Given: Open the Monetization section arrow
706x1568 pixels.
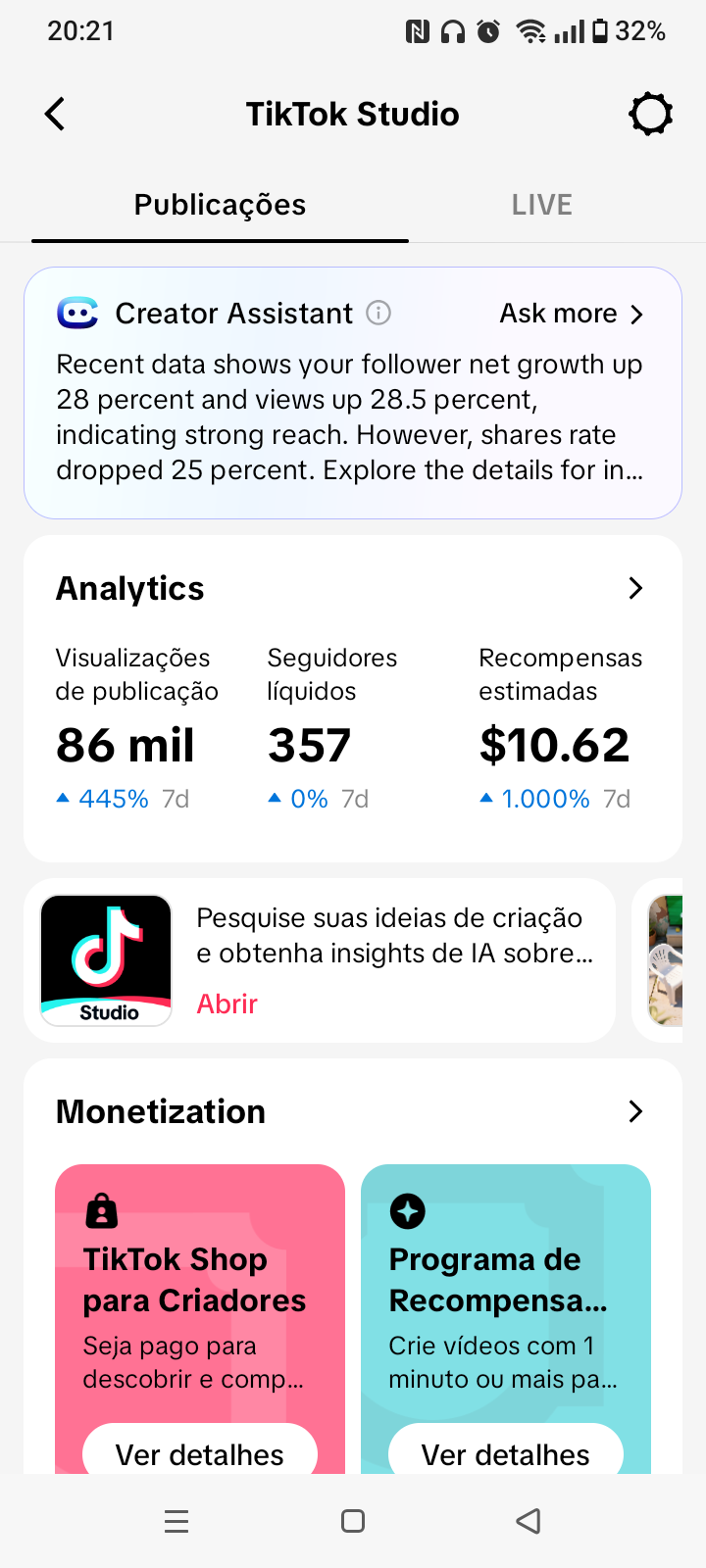Looking at the screenshot, I should point(634,1111).
